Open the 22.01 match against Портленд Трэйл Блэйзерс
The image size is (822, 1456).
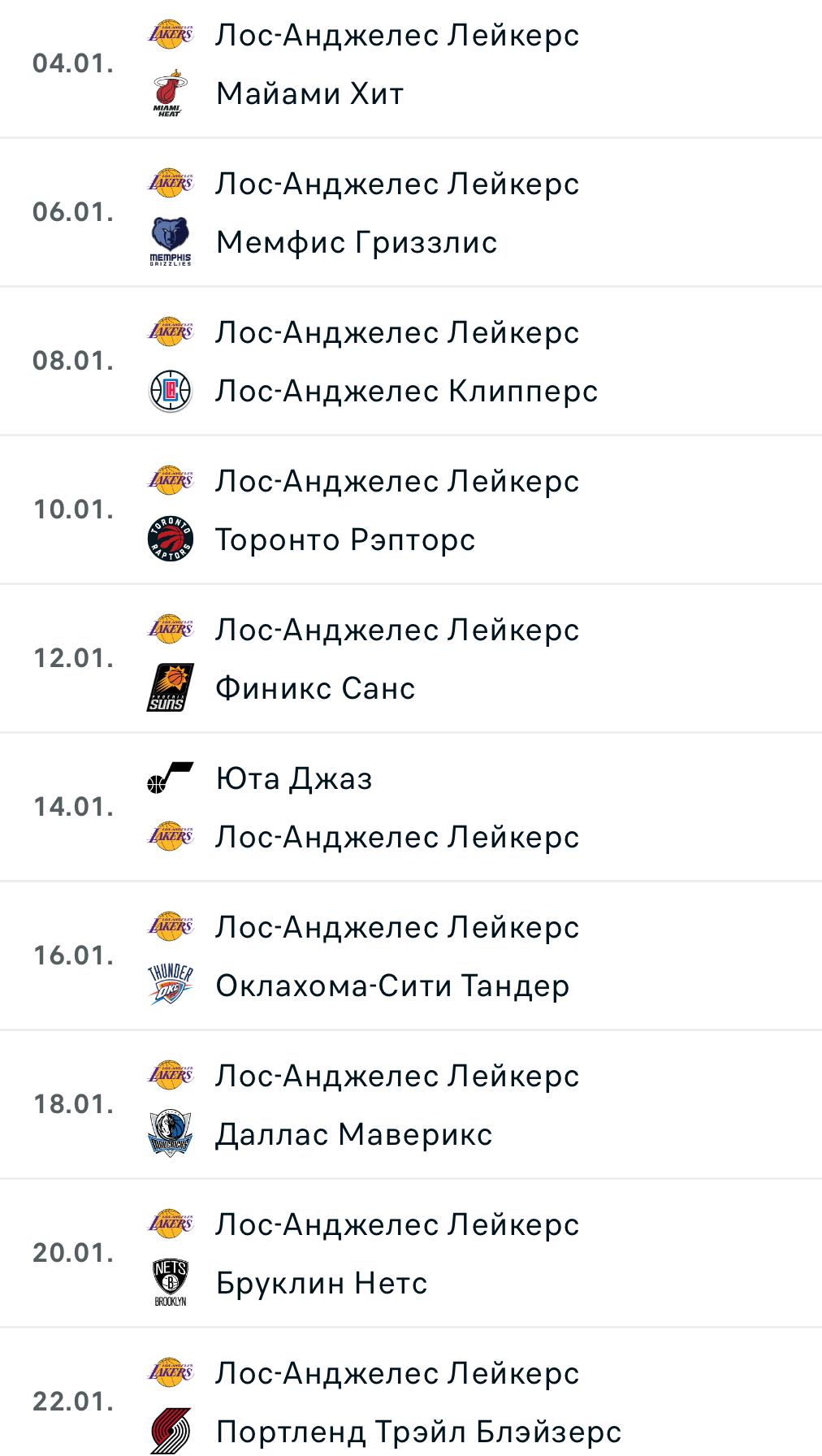tap(411, 1393)
